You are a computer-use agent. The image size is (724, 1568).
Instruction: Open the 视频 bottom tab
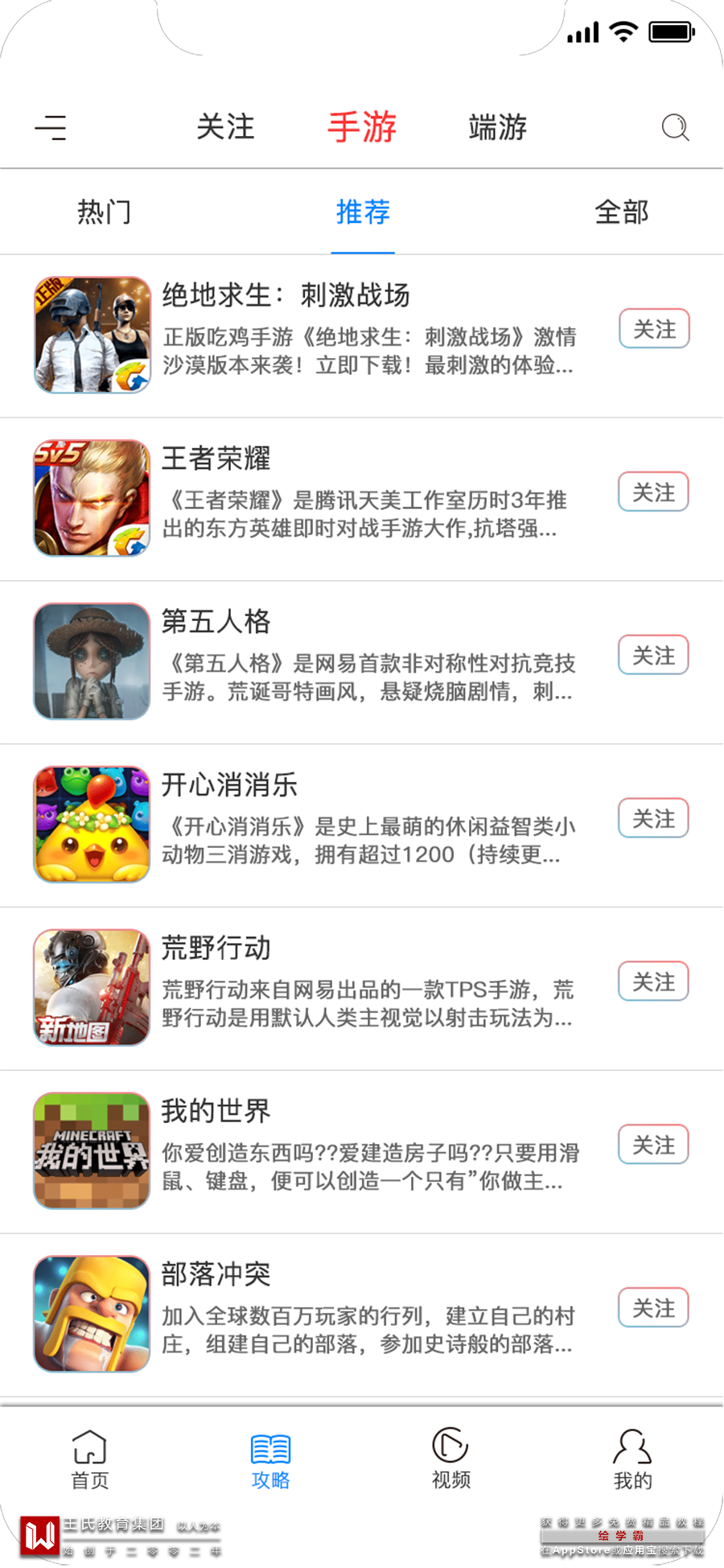(x=450, y=1459)
